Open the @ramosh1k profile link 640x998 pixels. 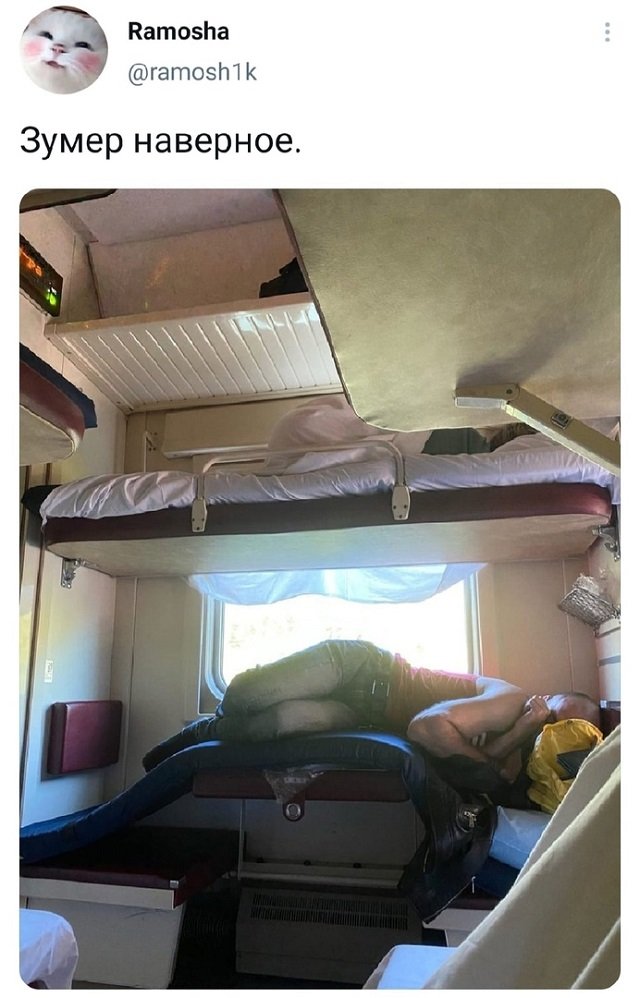click(191, 71)
